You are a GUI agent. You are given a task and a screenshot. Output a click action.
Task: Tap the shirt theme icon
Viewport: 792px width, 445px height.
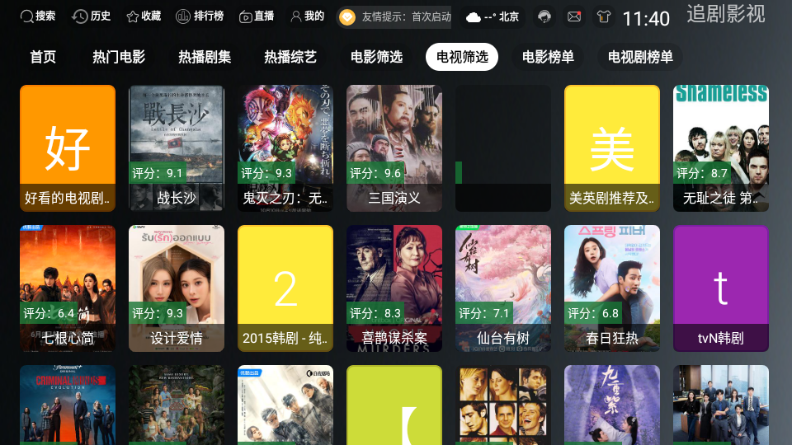tap(603, 17)
